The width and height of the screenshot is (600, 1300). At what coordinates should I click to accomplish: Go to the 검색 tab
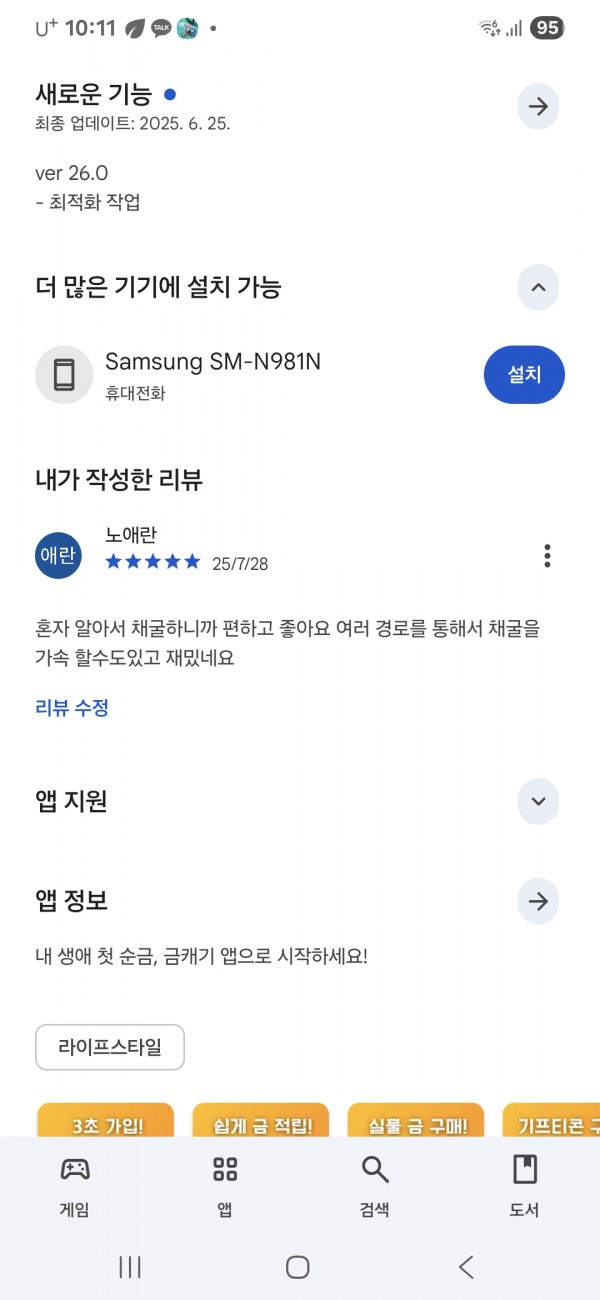point(375,1186)
